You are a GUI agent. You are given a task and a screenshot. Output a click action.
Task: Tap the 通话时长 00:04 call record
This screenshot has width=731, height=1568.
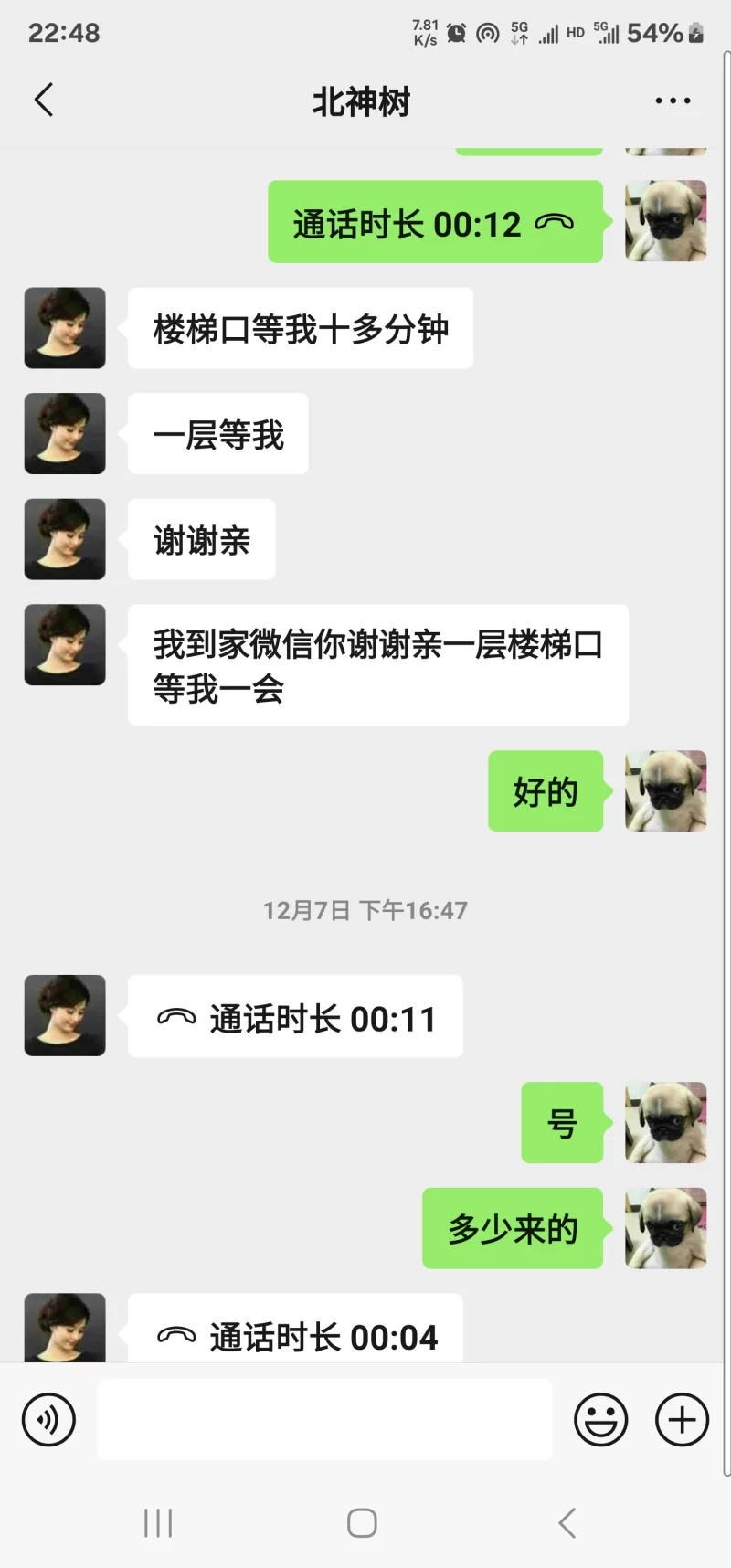tap(295, 1334)
